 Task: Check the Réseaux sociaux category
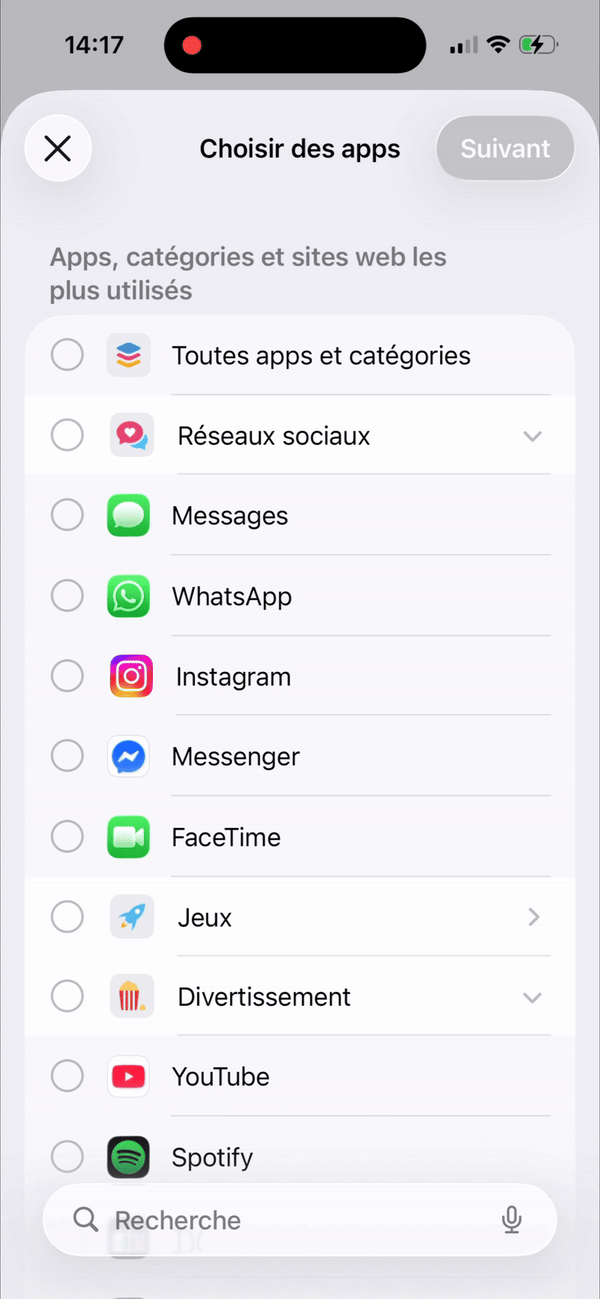tap(68, 435)
